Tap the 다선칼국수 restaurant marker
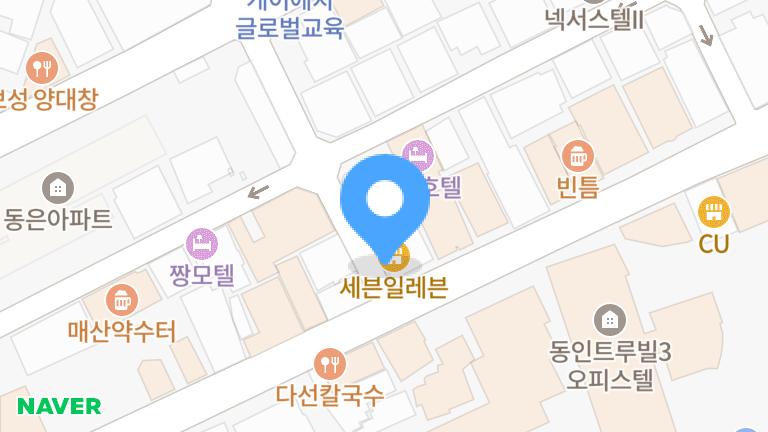The image size is (768, 432). point(329,362)
